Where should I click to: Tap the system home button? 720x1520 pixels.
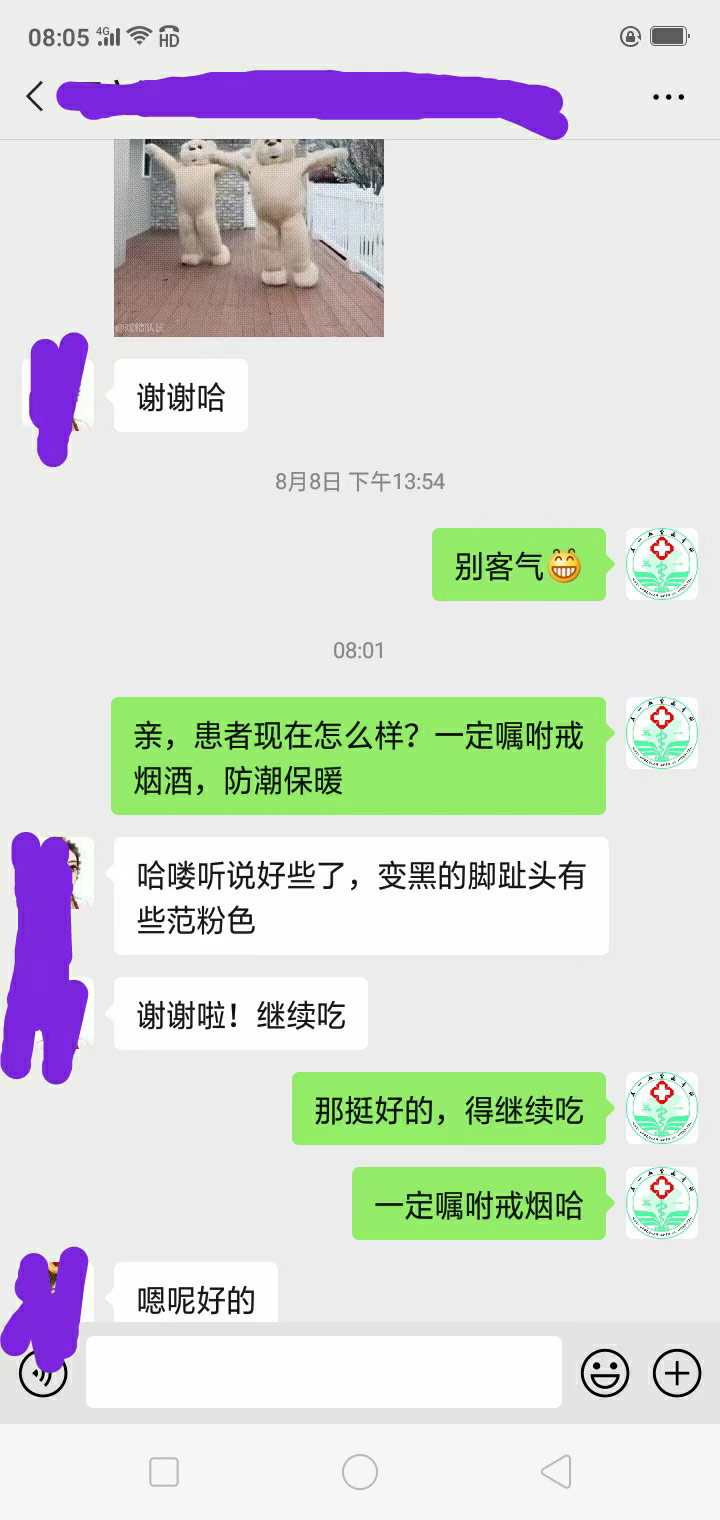360,1472
